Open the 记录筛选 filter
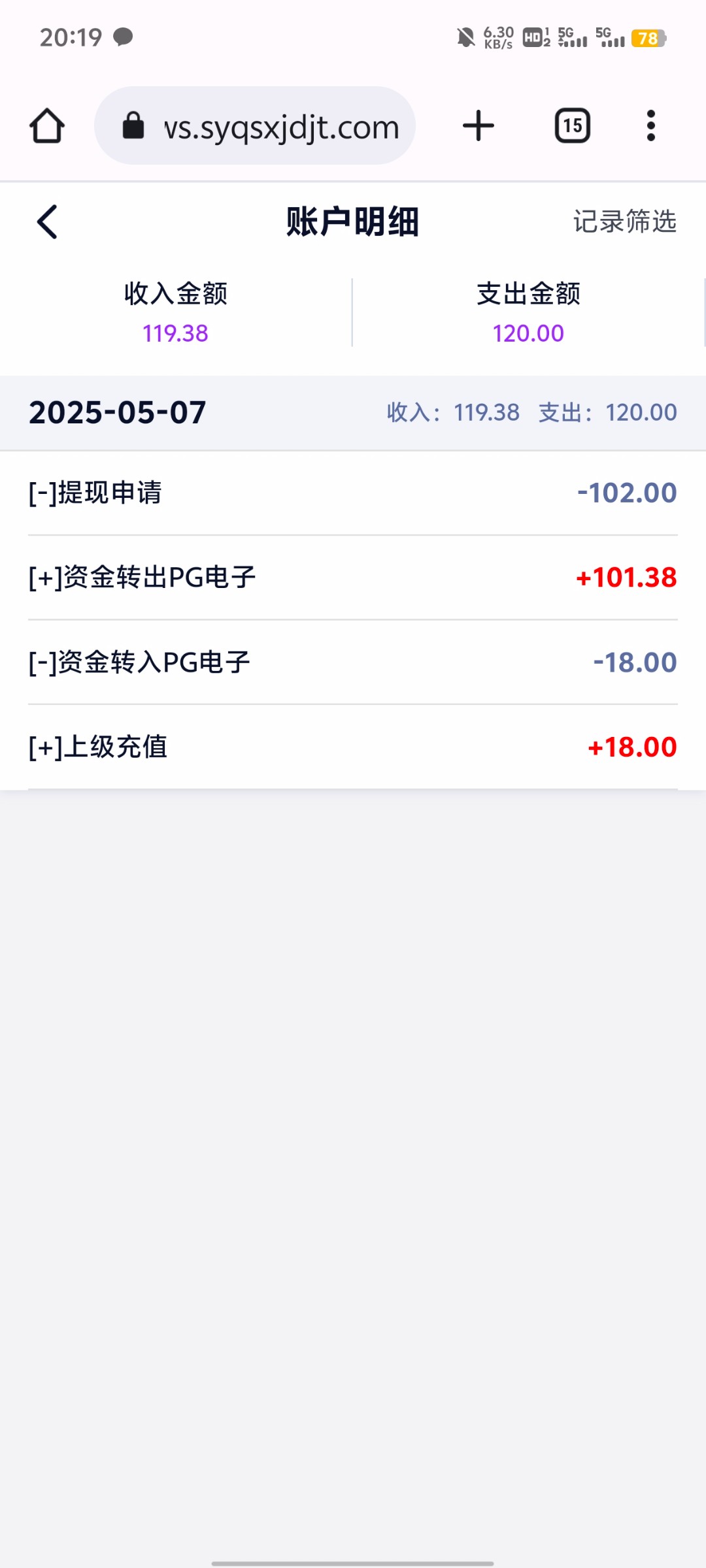 624,221
